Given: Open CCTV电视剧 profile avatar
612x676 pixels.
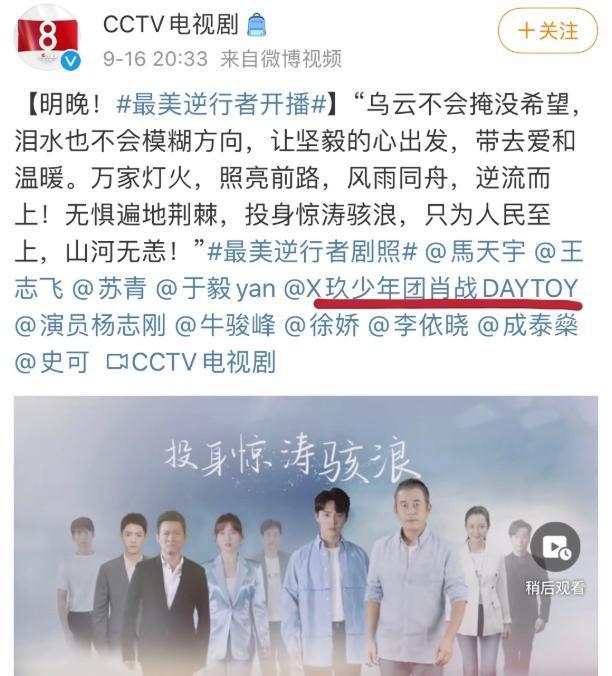Looking at the screenshot, I should point(44,39).
